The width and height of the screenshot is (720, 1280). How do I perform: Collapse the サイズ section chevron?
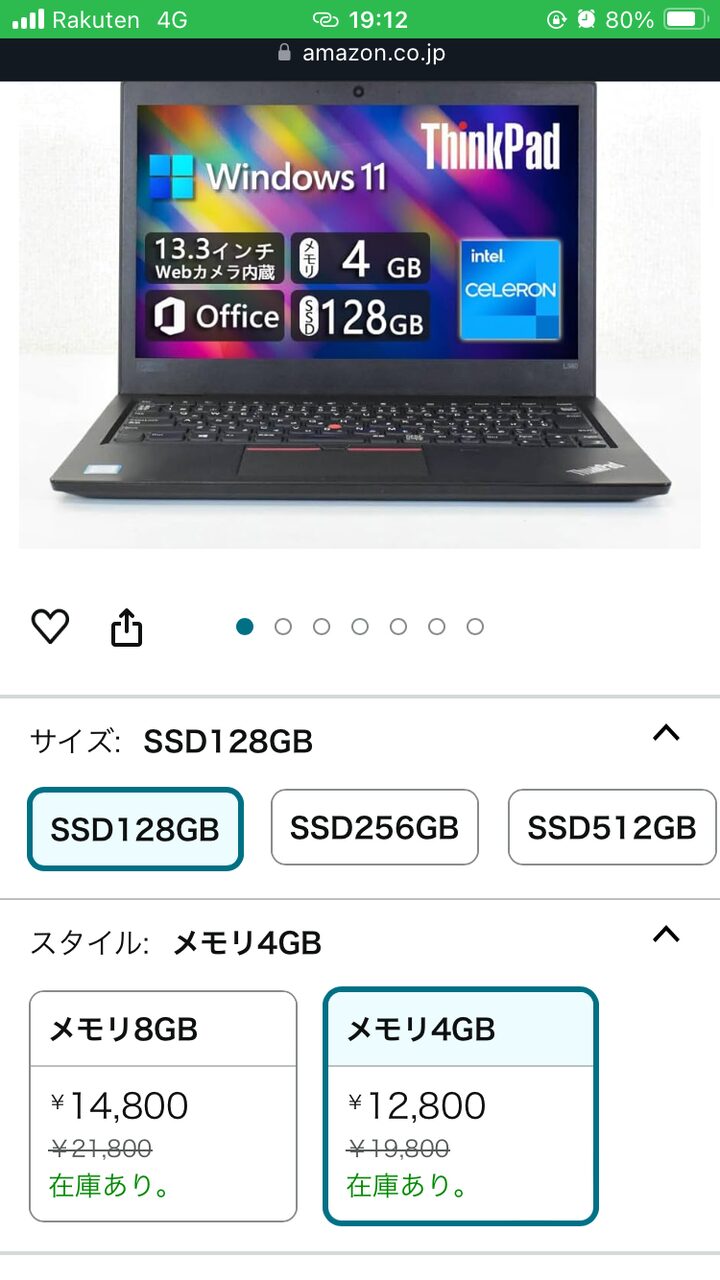coord(666,734)
